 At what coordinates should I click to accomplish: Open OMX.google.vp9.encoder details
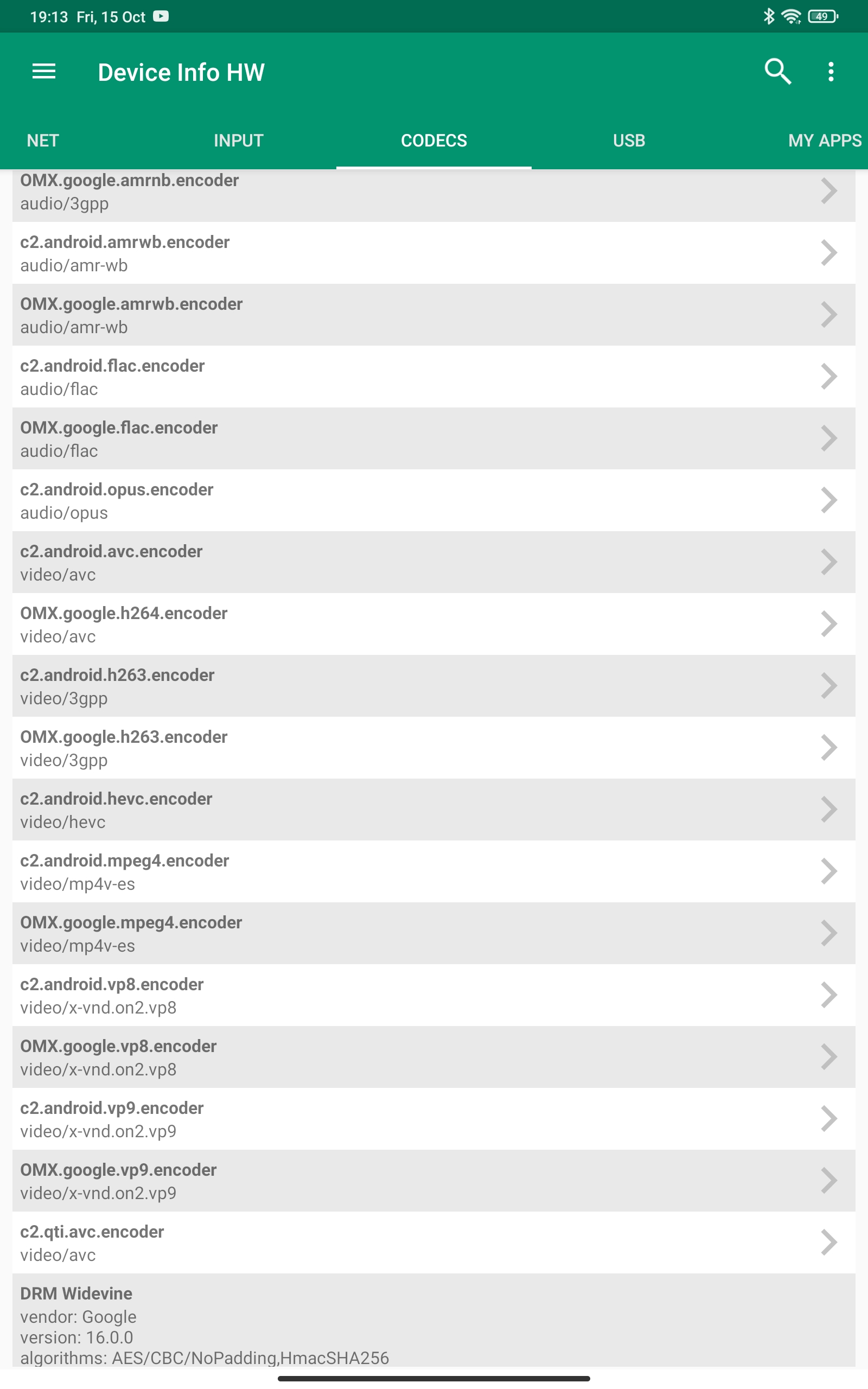click(x=433, y=1181)
